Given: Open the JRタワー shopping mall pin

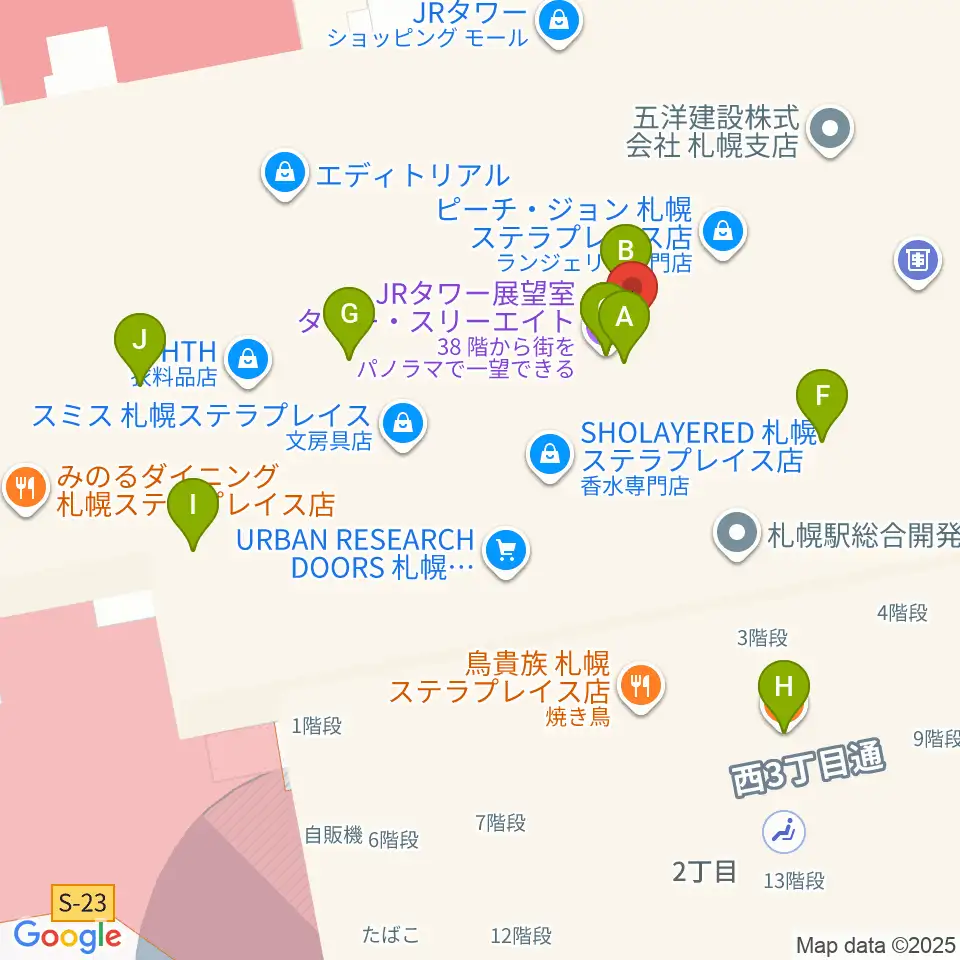Looking at the screenshot, I should [558, 23].
